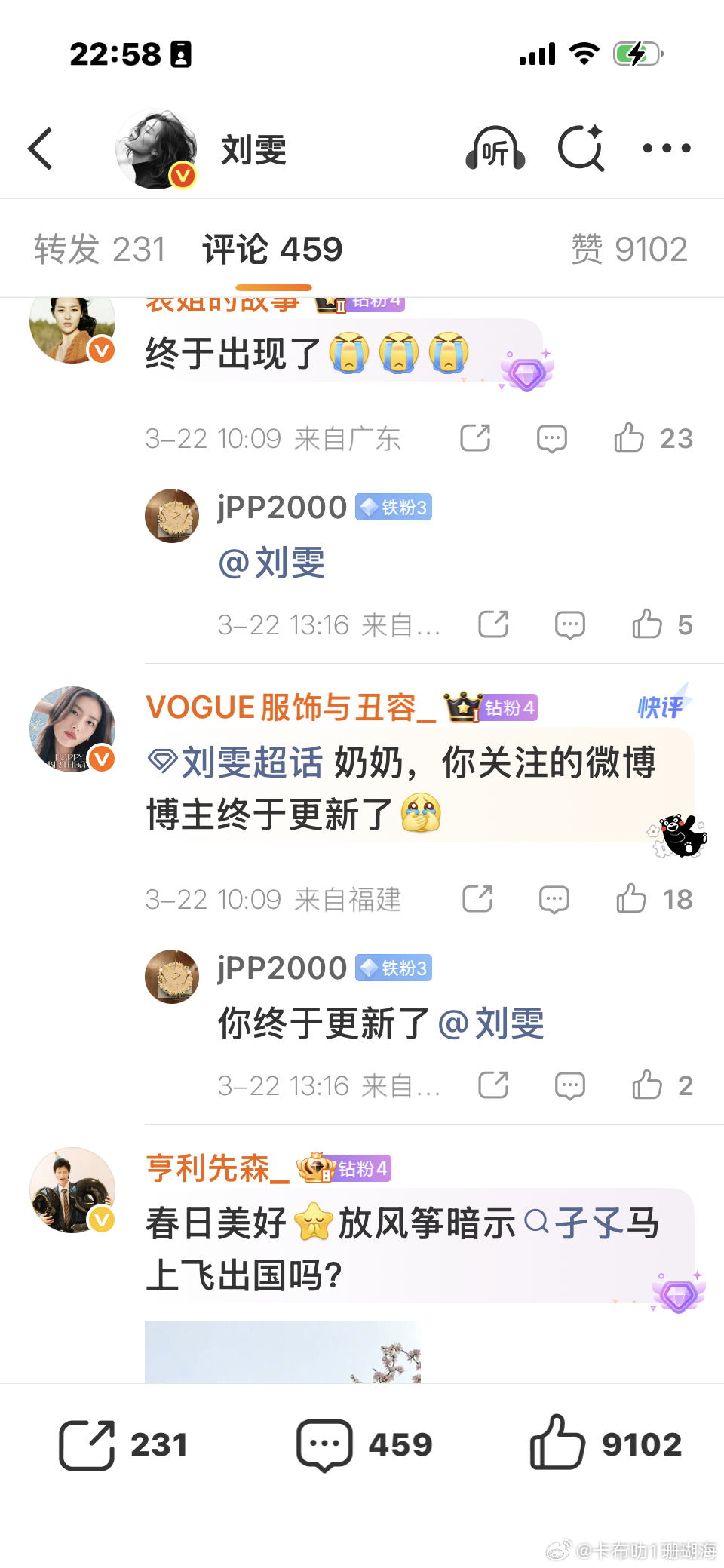Toggle like on jPP2000's comment showing 2
This screenshot has width=724, height=1568.
click(x=649, y=1085)
